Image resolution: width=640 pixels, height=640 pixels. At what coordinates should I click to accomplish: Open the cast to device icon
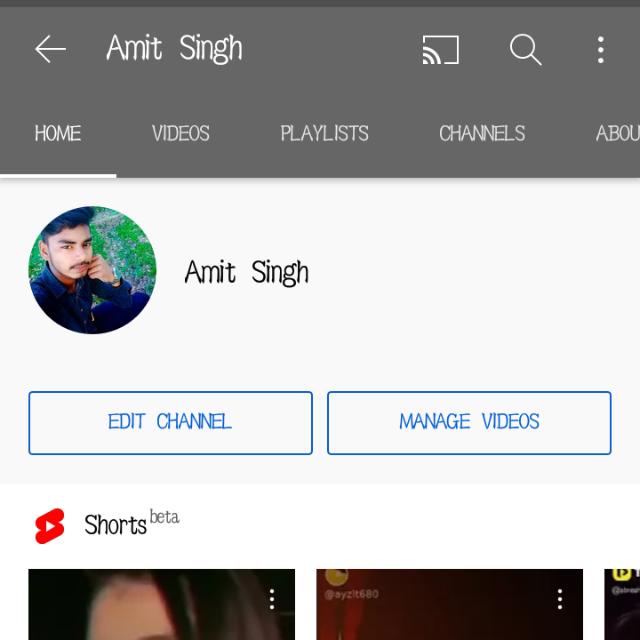click(x=440, y=49)
